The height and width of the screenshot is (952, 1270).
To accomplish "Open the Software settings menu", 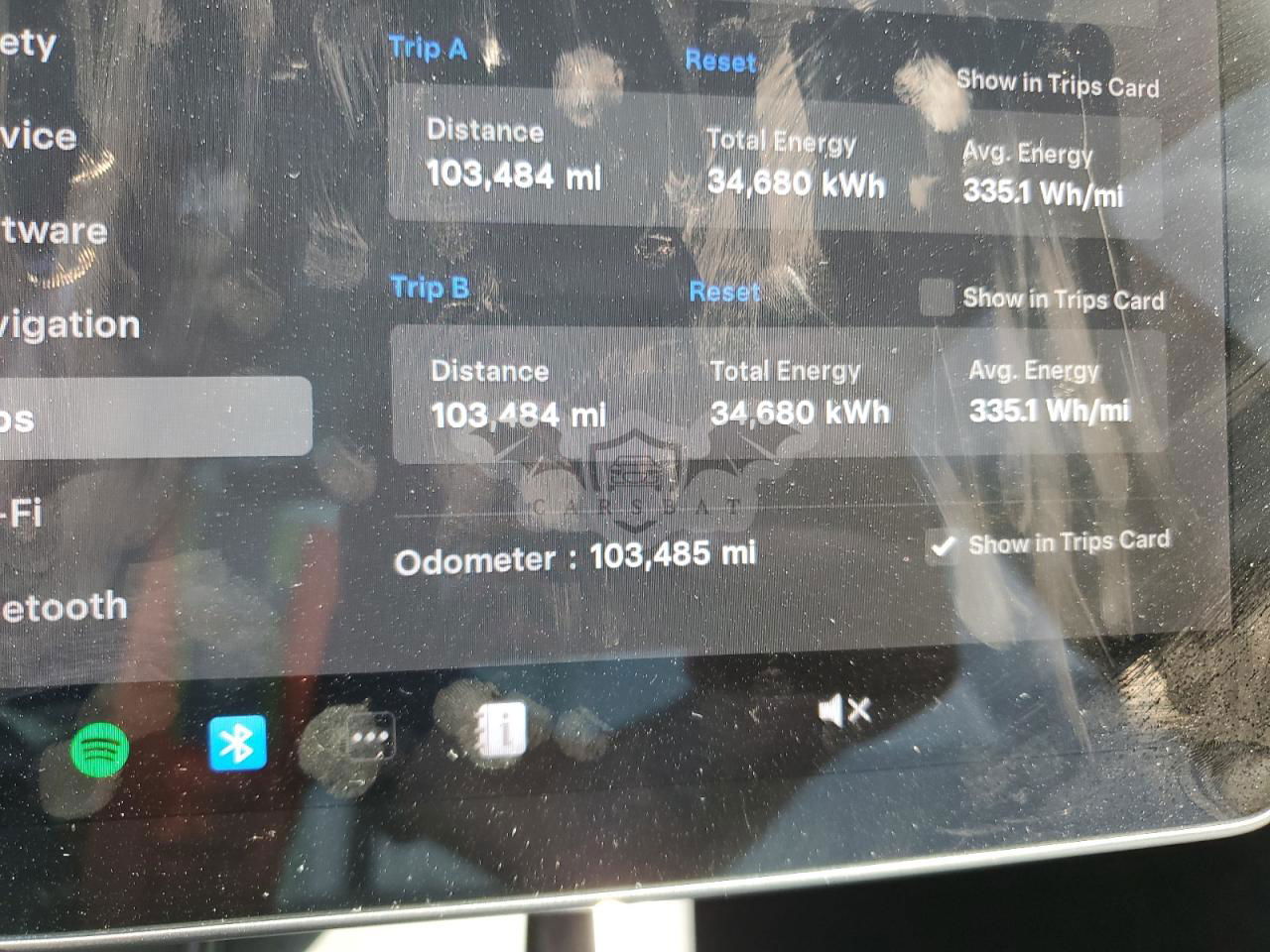I will click(x=54, y=231).
